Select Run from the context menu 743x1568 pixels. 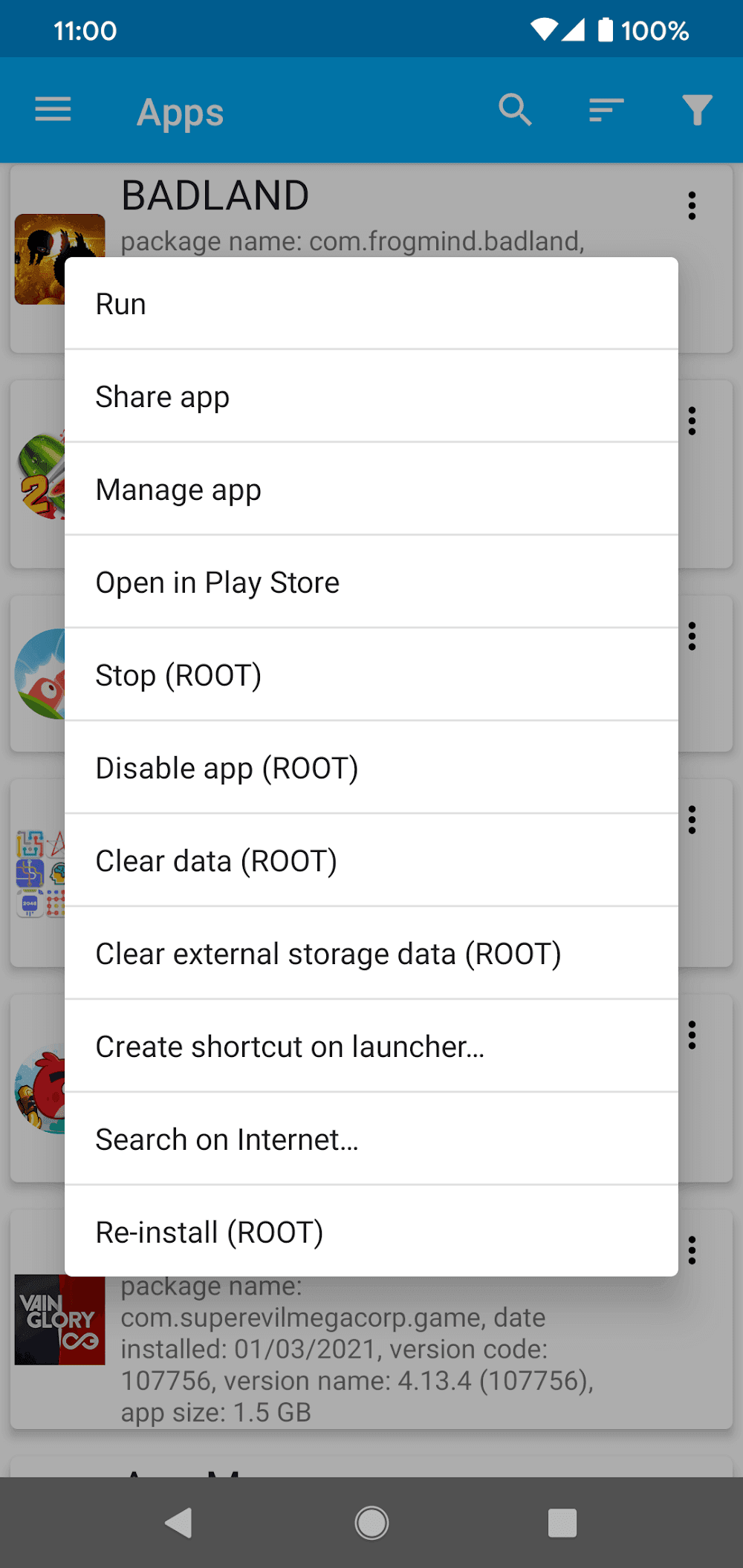(x=371, y=303)
